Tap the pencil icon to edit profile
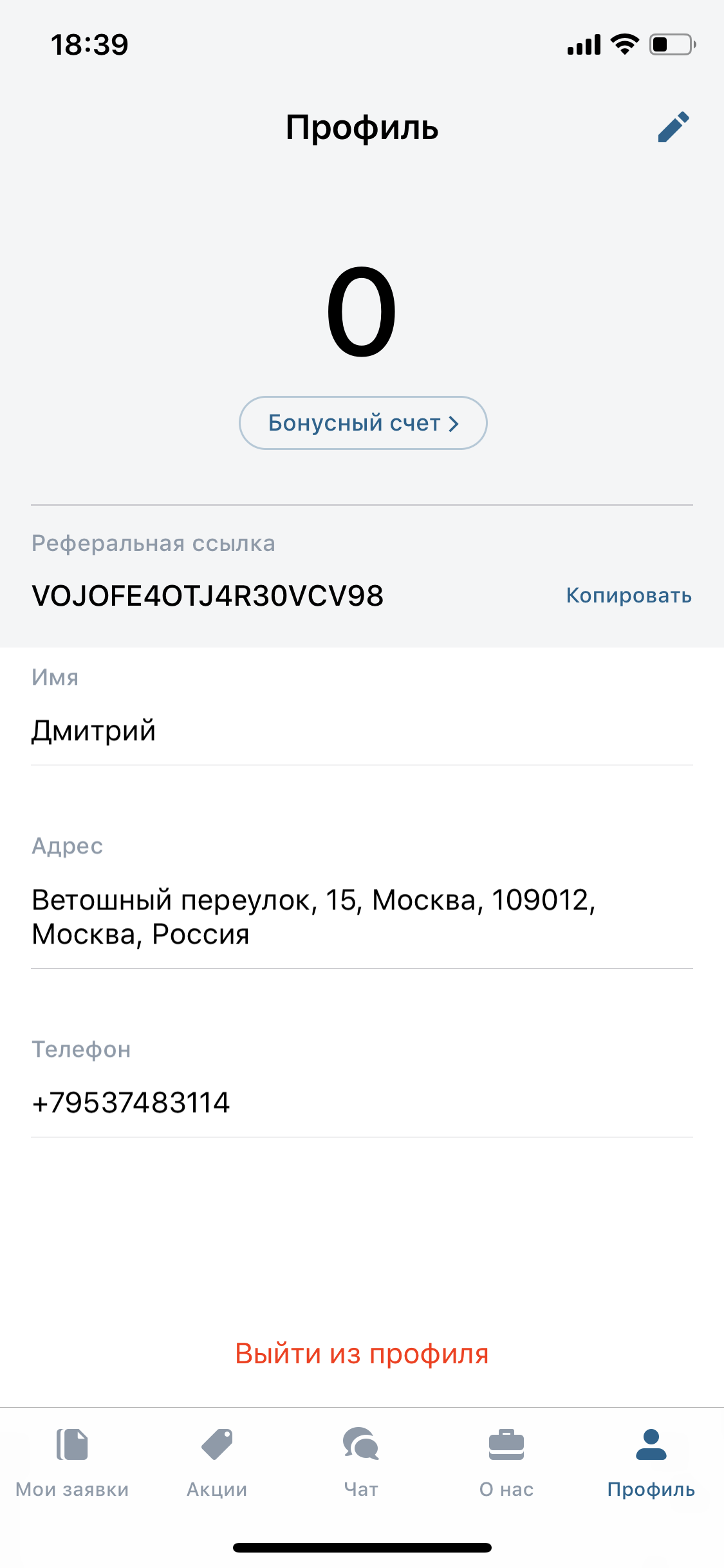Viewport: 724px width, 1568px height. tap(673, 127)
